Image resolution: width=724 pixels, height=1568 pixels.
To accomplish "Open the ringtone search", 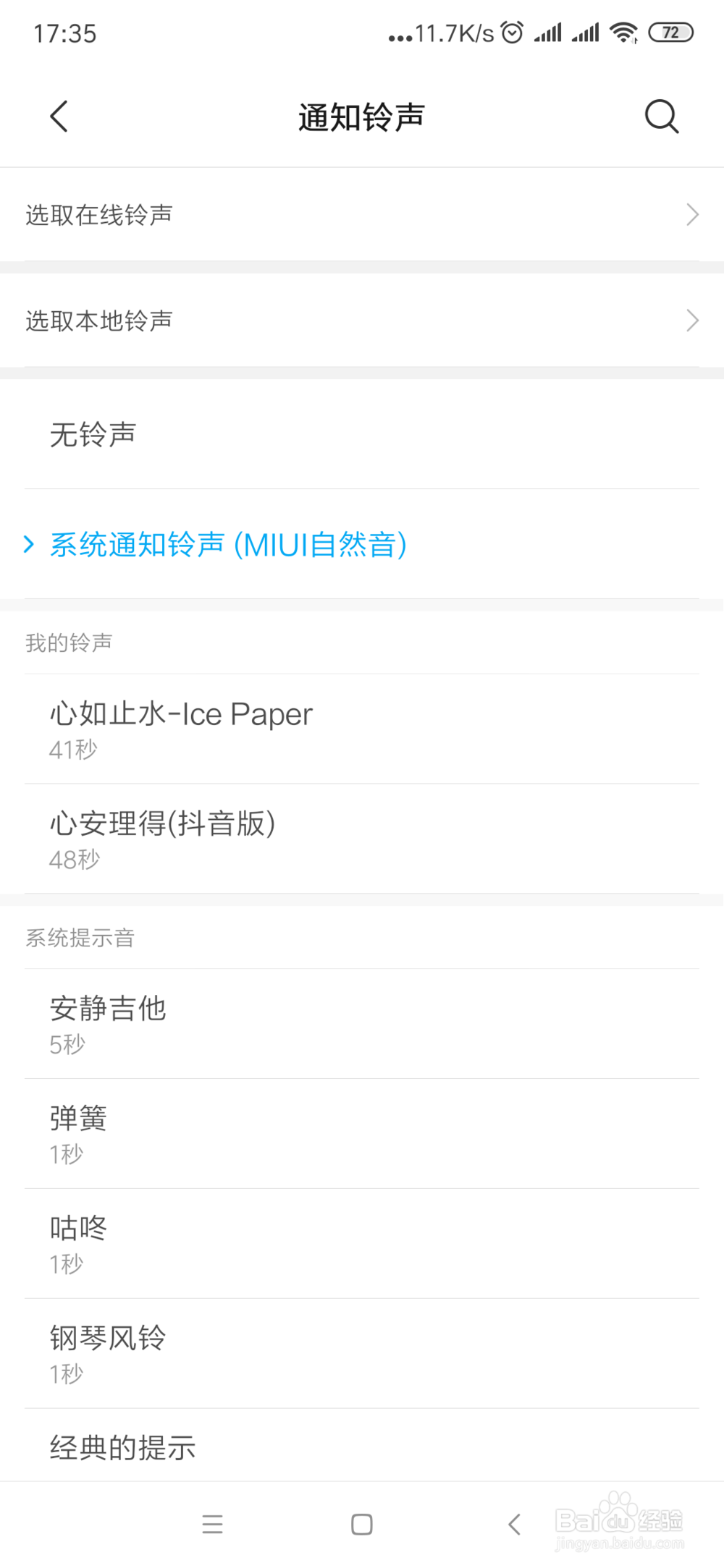I will [x=660, y=116].
